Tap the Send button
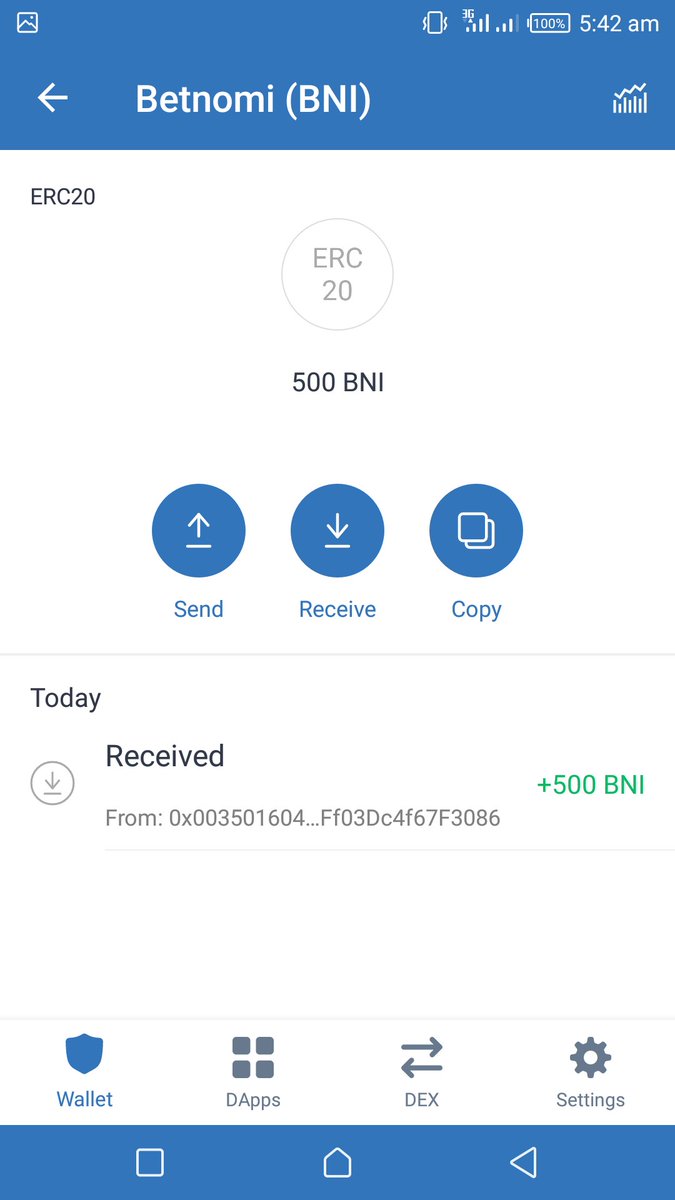Image resolution: width=675 pixels, height=1200 pixels. click(198, 531)
